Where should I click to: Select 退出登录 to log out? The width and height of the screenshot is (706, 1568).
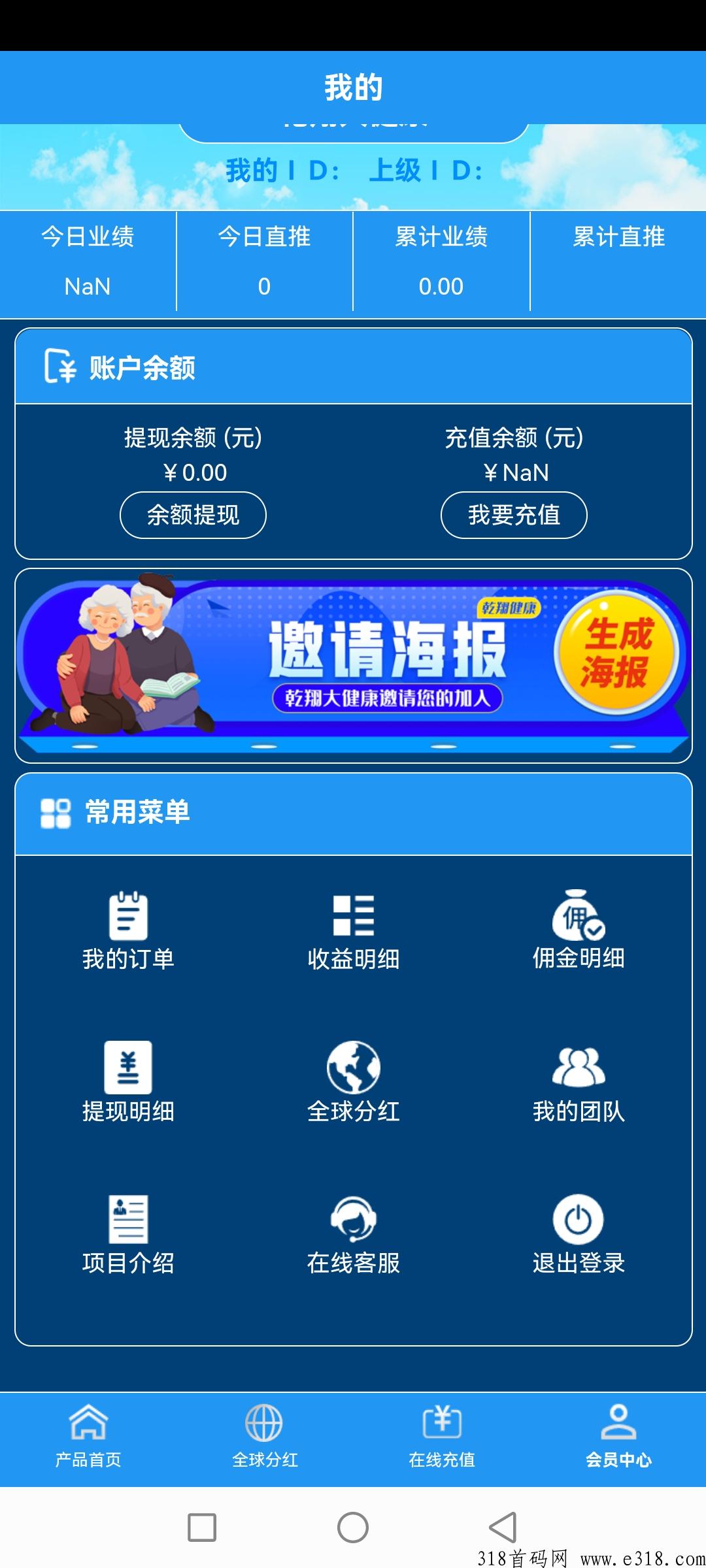click(x=579, y=1235)
